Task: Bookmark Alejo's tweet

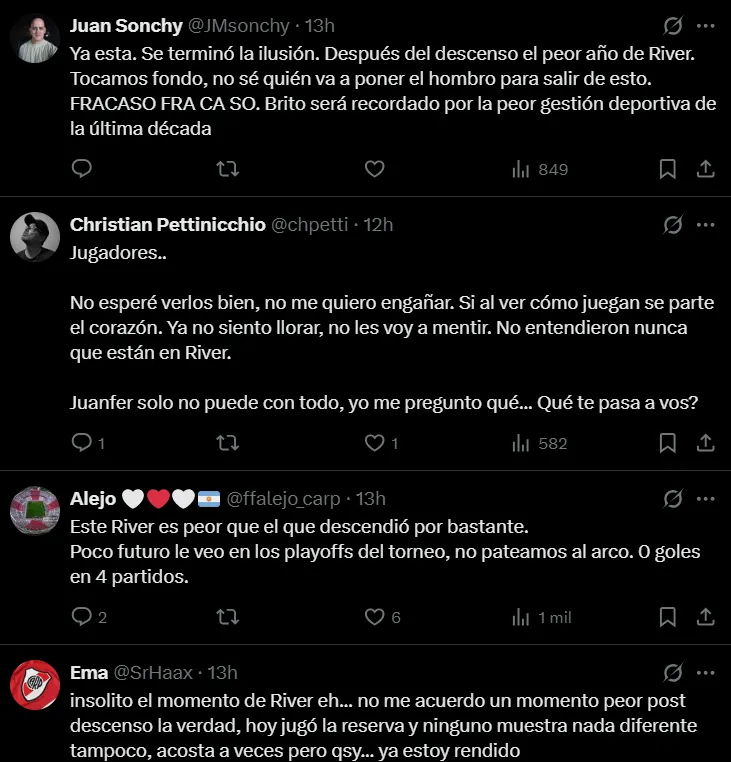Action: pos(667,617)
